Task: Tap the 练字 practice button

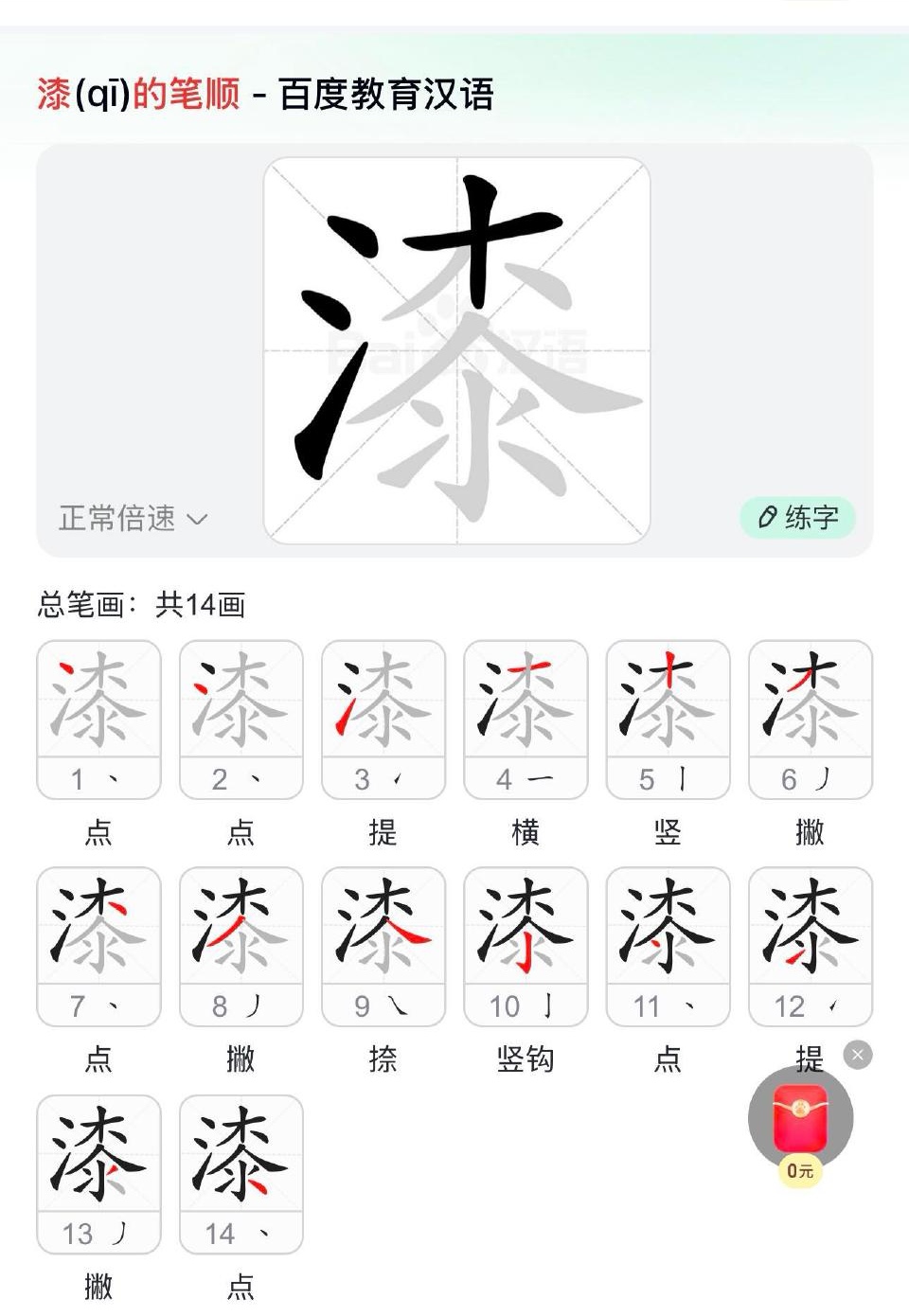Action: (x=797, y=517)
